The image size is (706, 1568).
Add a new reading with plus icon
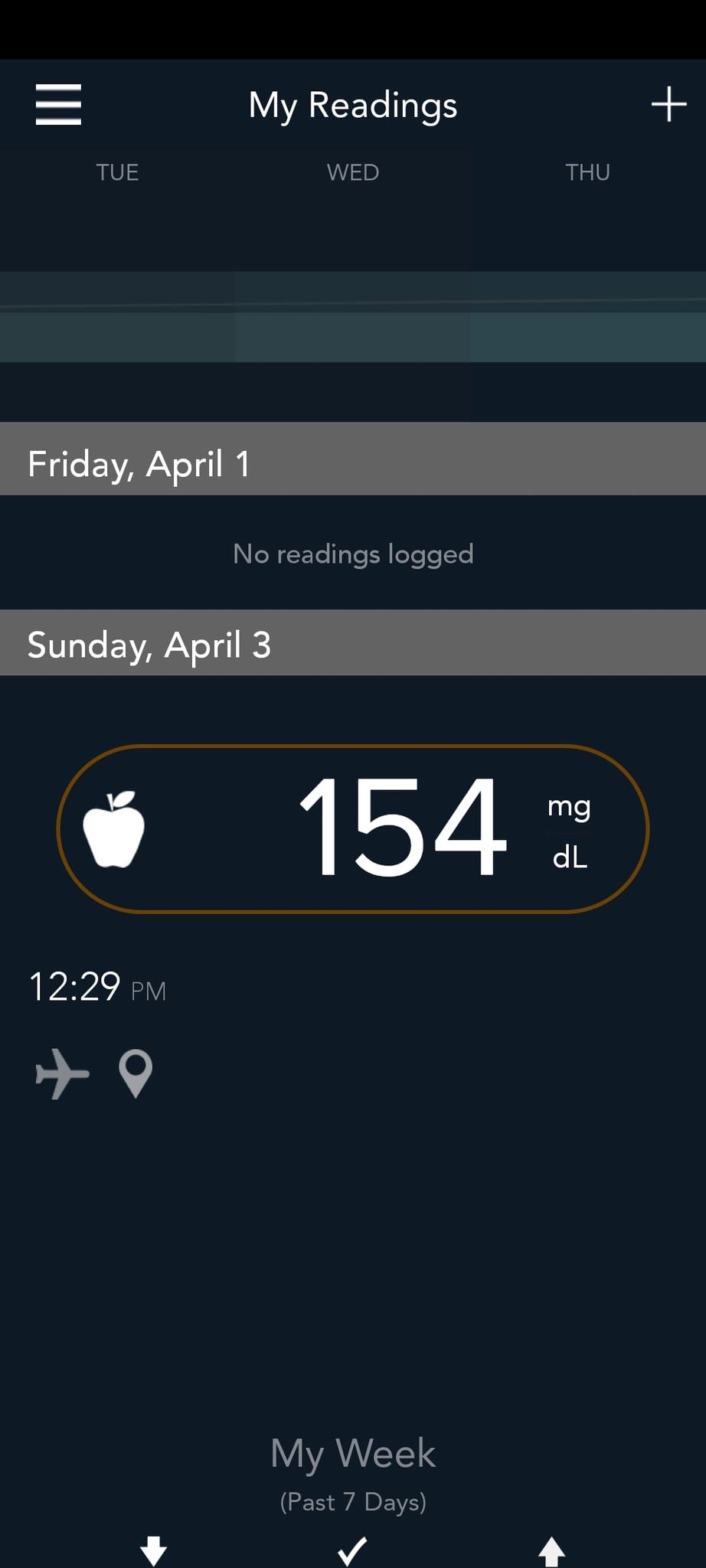pyautogui.click(x=668, y=104)
